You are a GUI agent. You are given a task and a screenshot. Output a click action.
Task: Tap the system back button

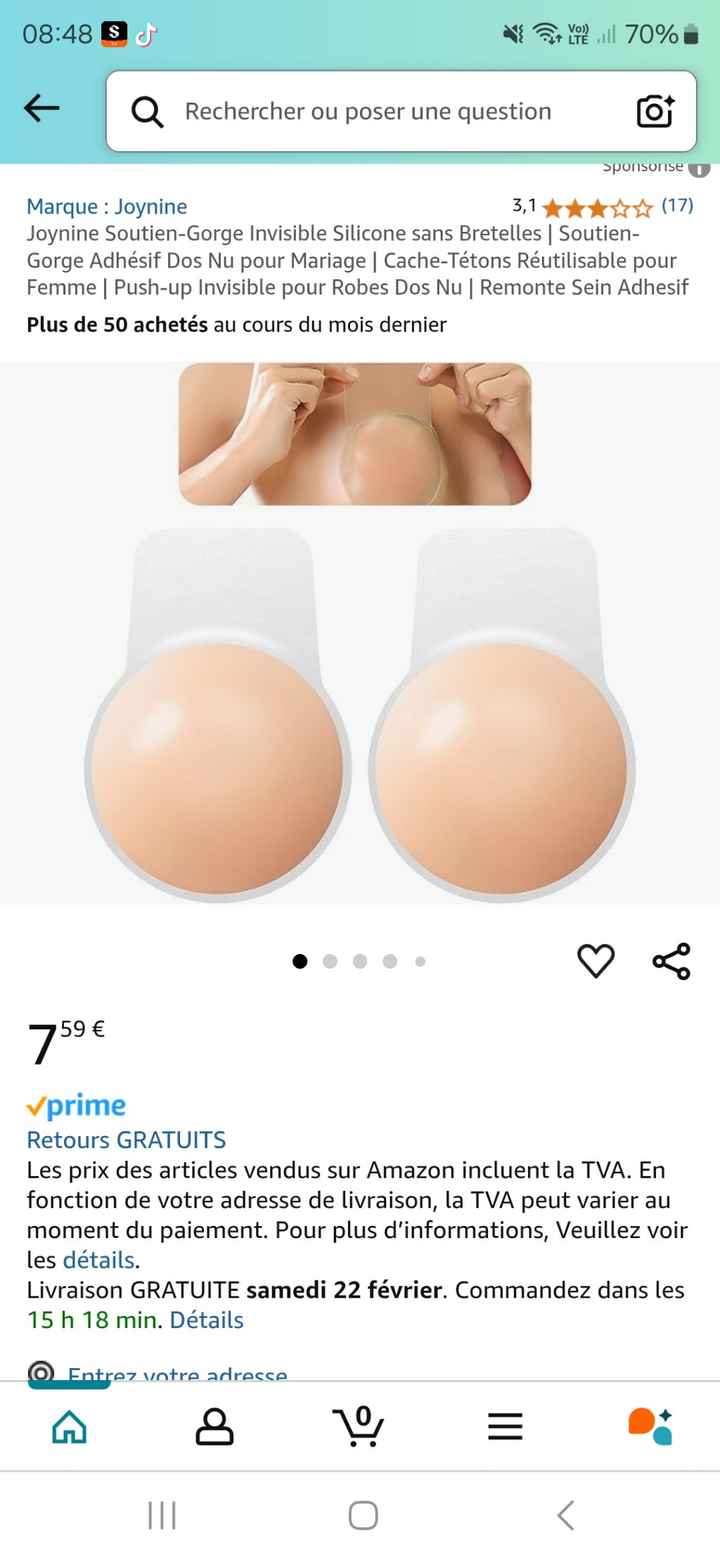(x=565, y=1515)
